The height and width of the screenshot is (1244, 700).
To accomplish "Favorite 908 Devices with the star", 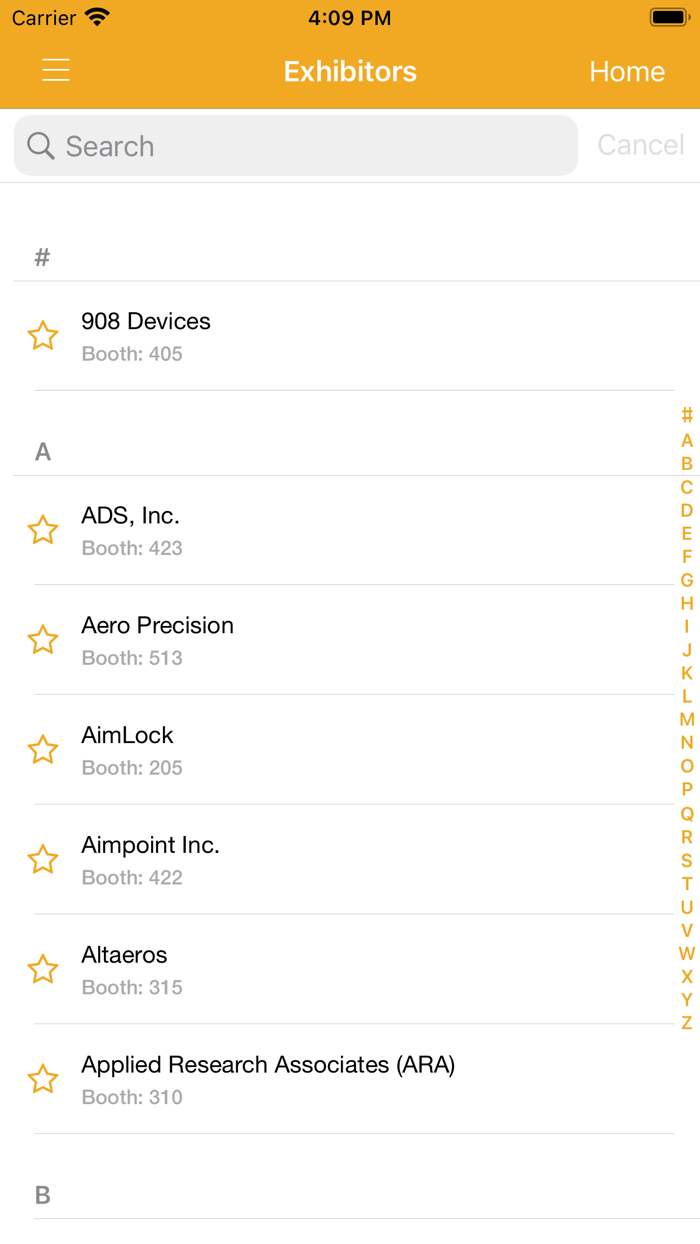I will 43,336.
